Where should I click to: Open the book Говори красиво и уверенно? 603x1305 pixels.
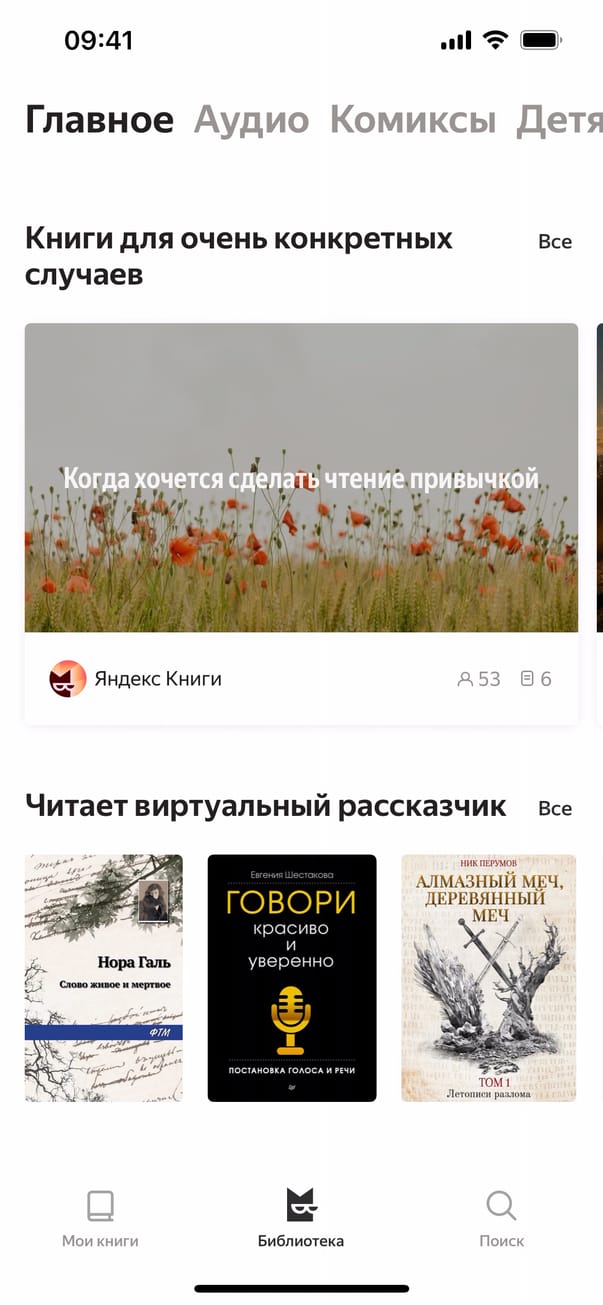point(292,977)
